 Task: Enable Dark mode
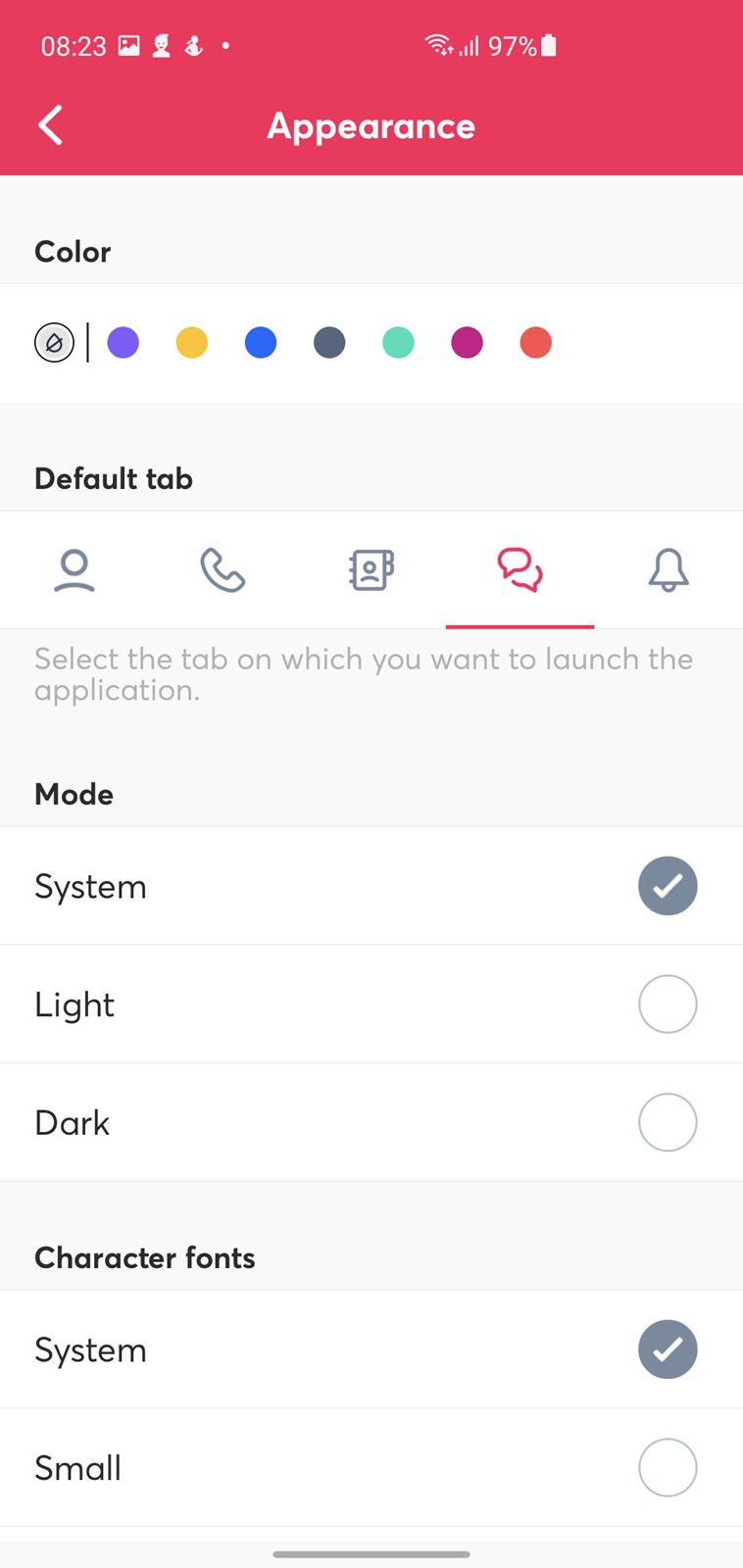click(x=371, y=1122)
